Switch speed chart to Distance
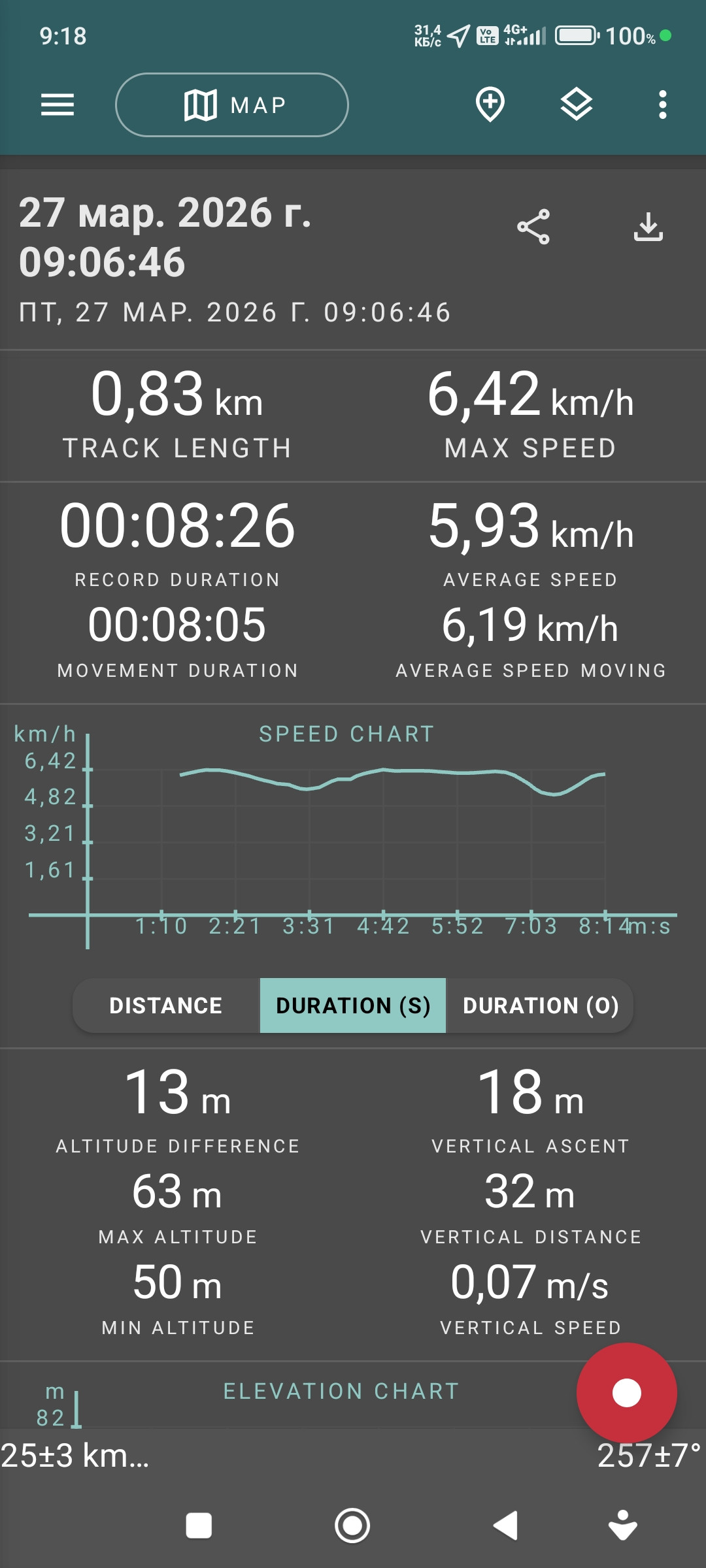 click(x=166, y=1005)
